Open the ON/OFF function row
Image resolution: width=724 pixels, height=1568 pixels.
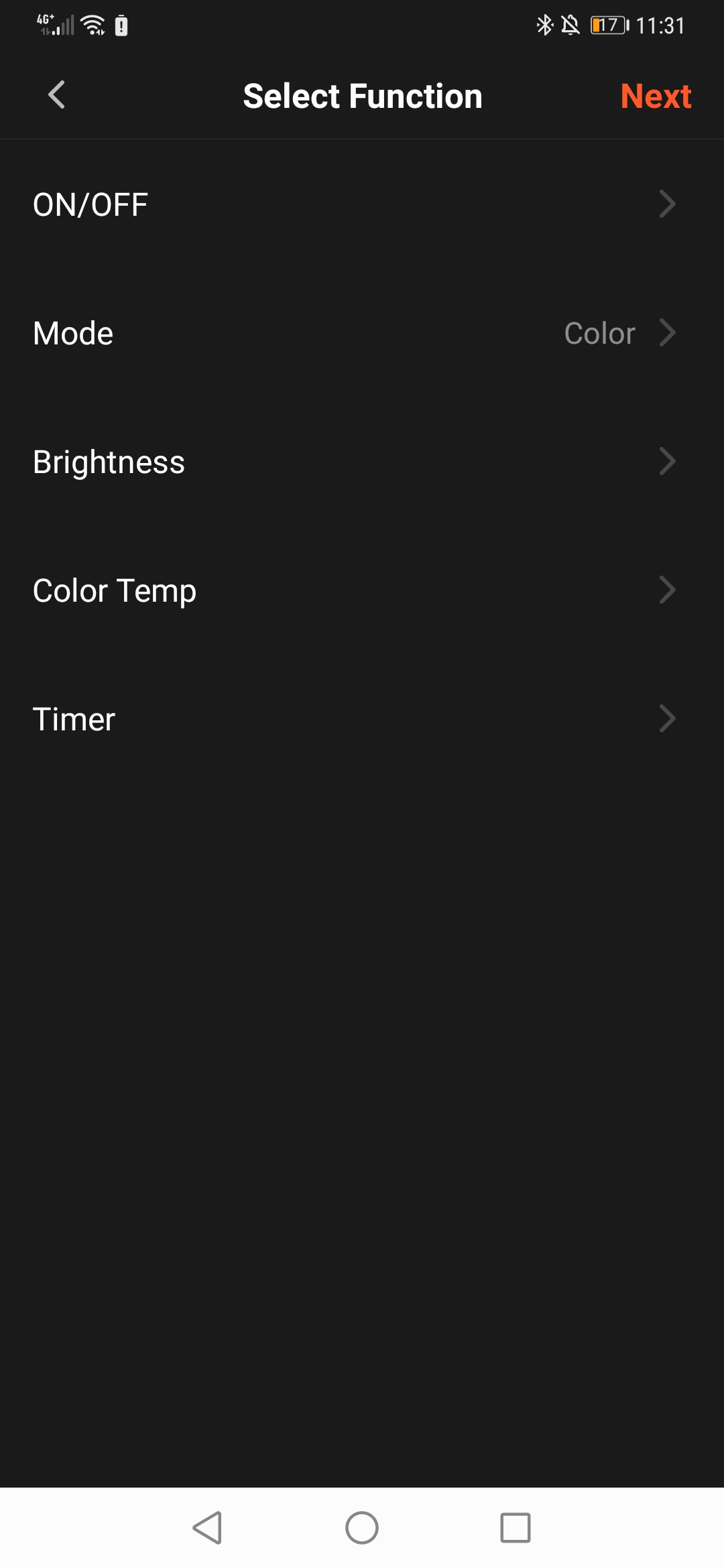click(x=362, y=204)
